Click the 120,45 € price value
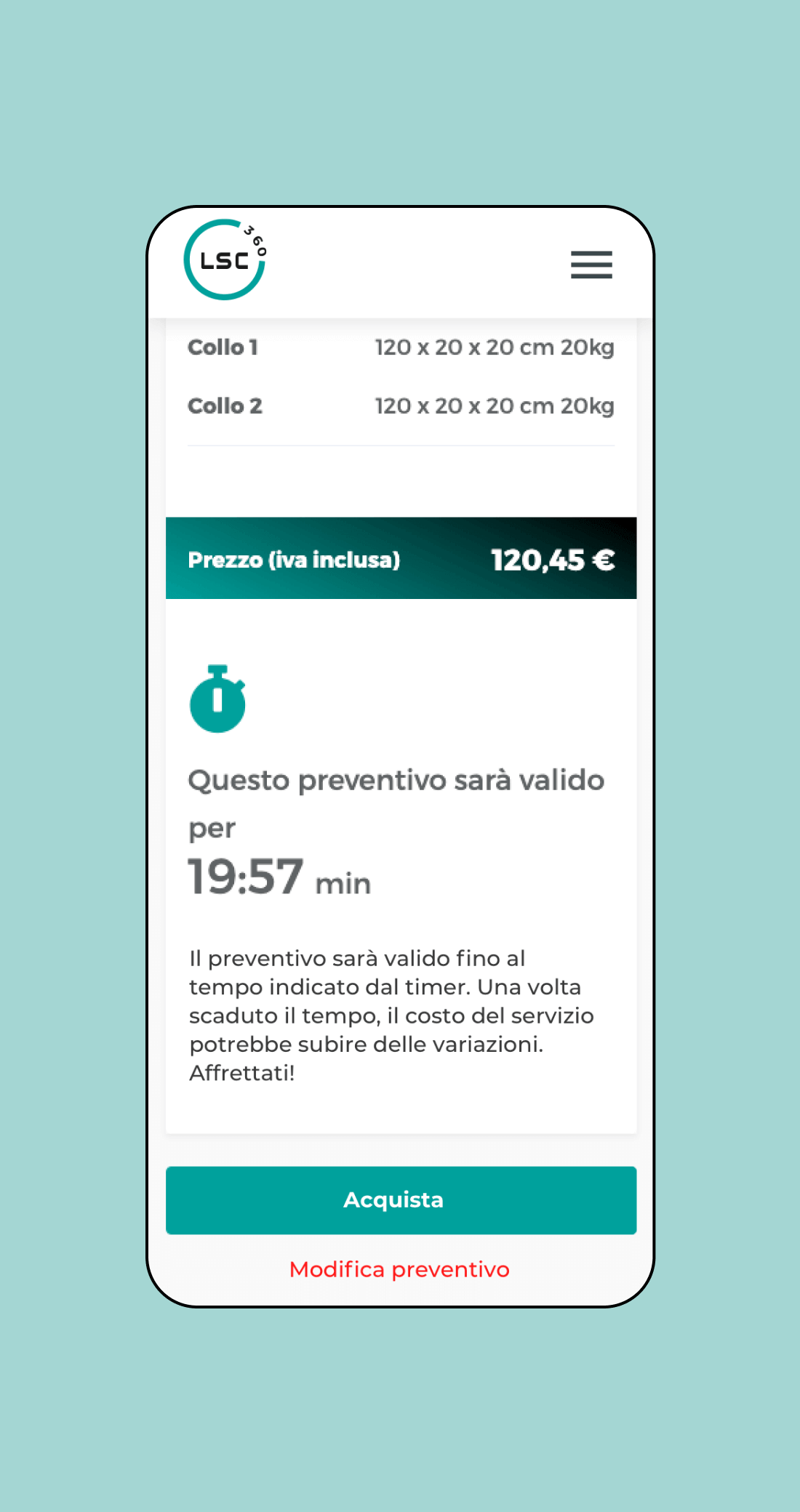This screenshot has height=1512, width=800. click(552, 560)
